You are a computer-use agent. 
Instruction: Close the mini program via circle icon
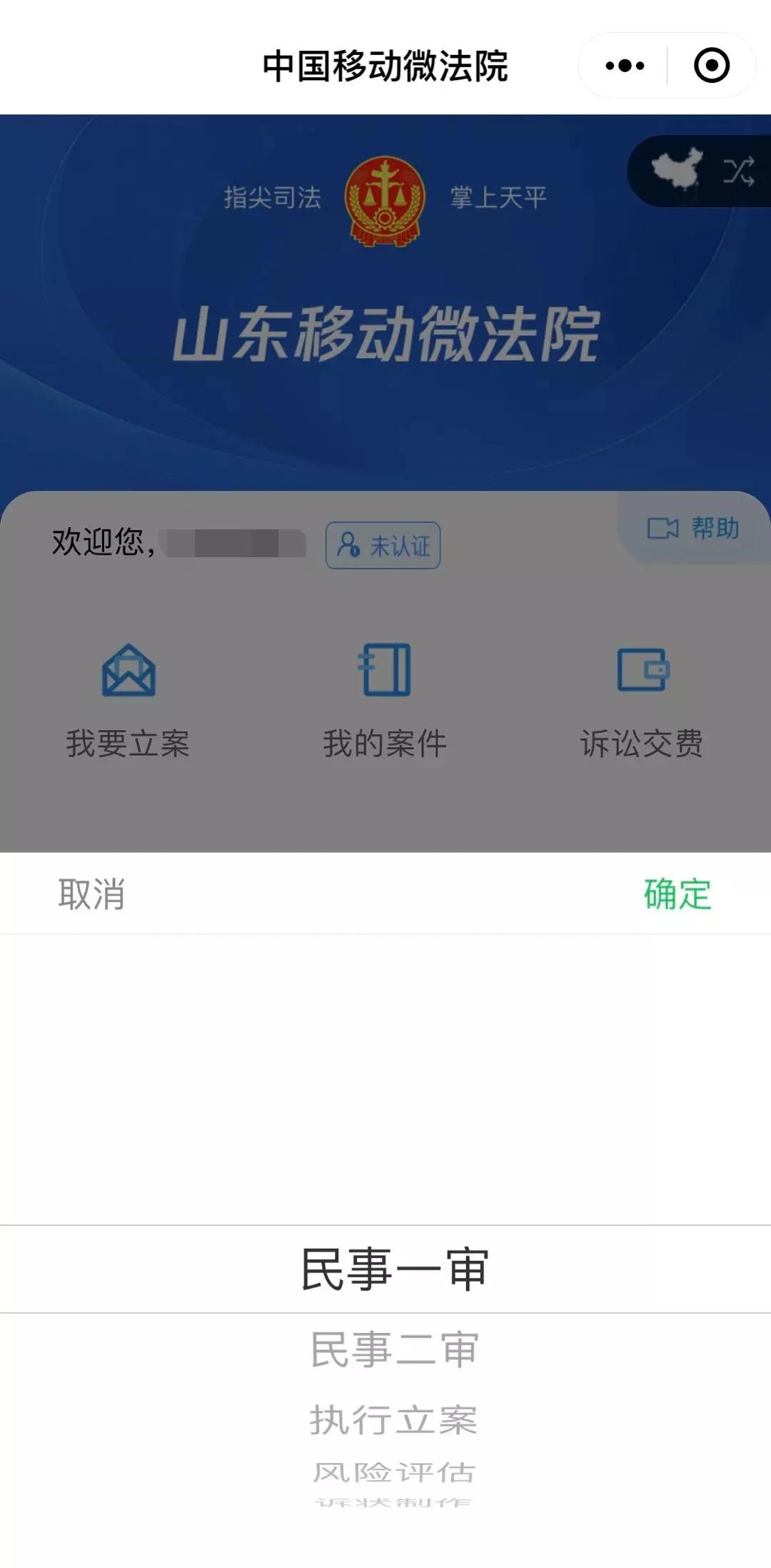pos(711,66)
